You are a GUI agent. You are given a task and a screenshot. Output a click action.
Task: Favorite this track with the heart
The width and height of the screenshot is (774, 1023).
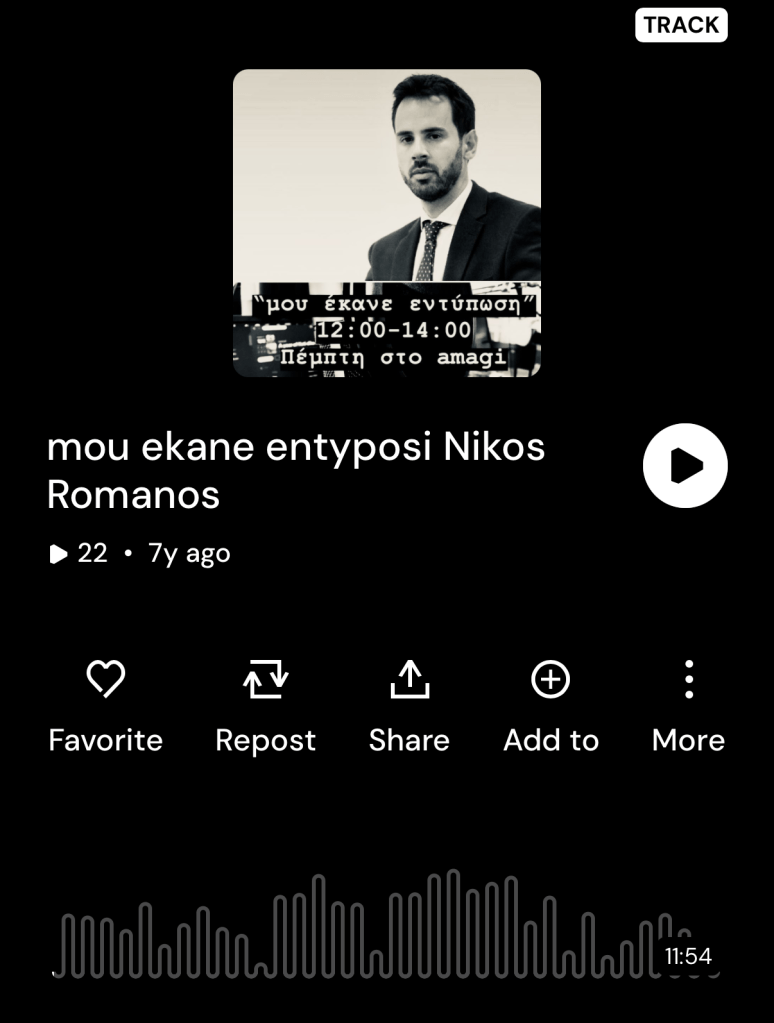click(106, 707)
